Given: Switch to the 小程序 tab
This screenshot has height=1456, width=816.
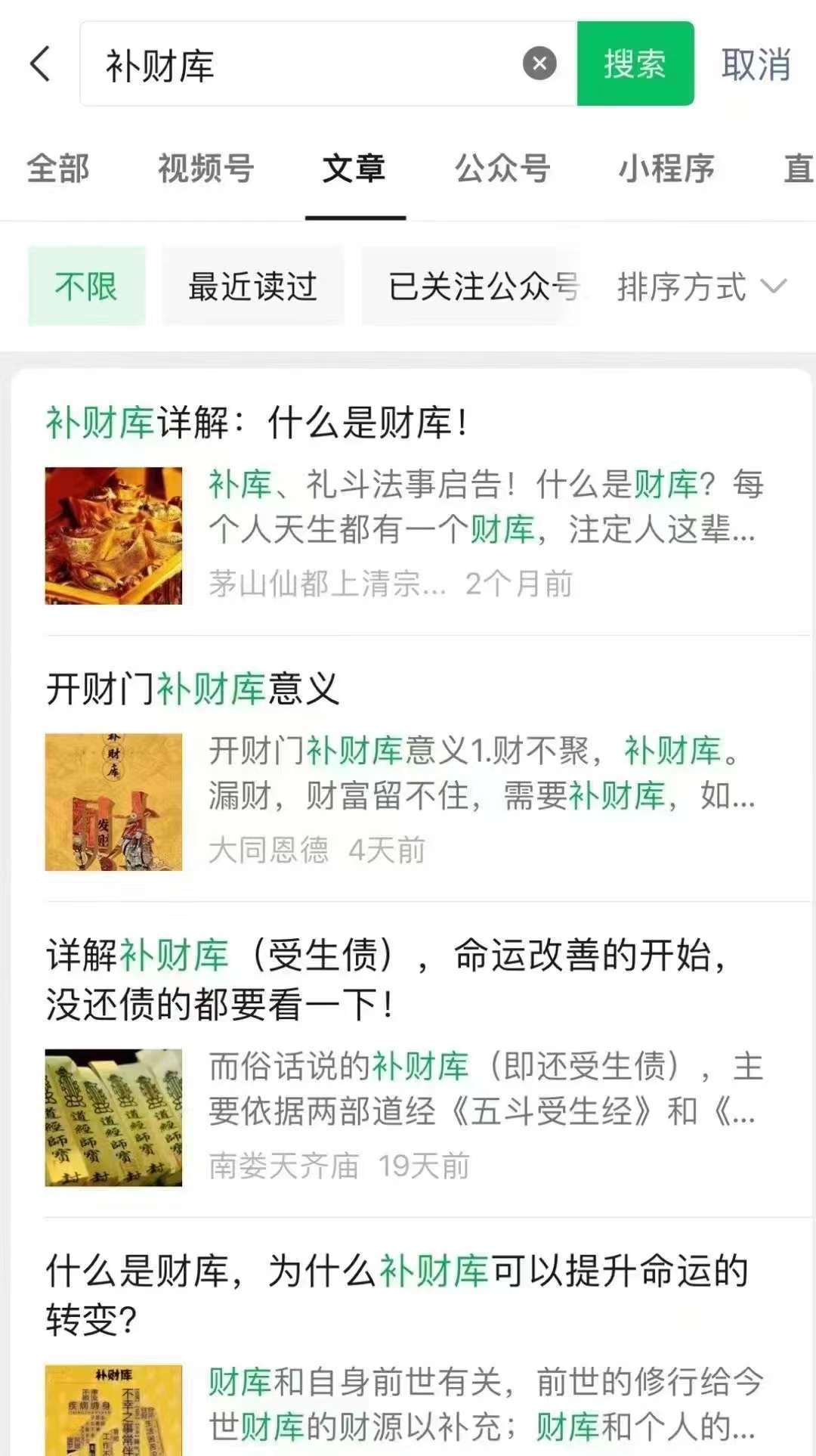Looking at the screenshot, I should (666, 168).
